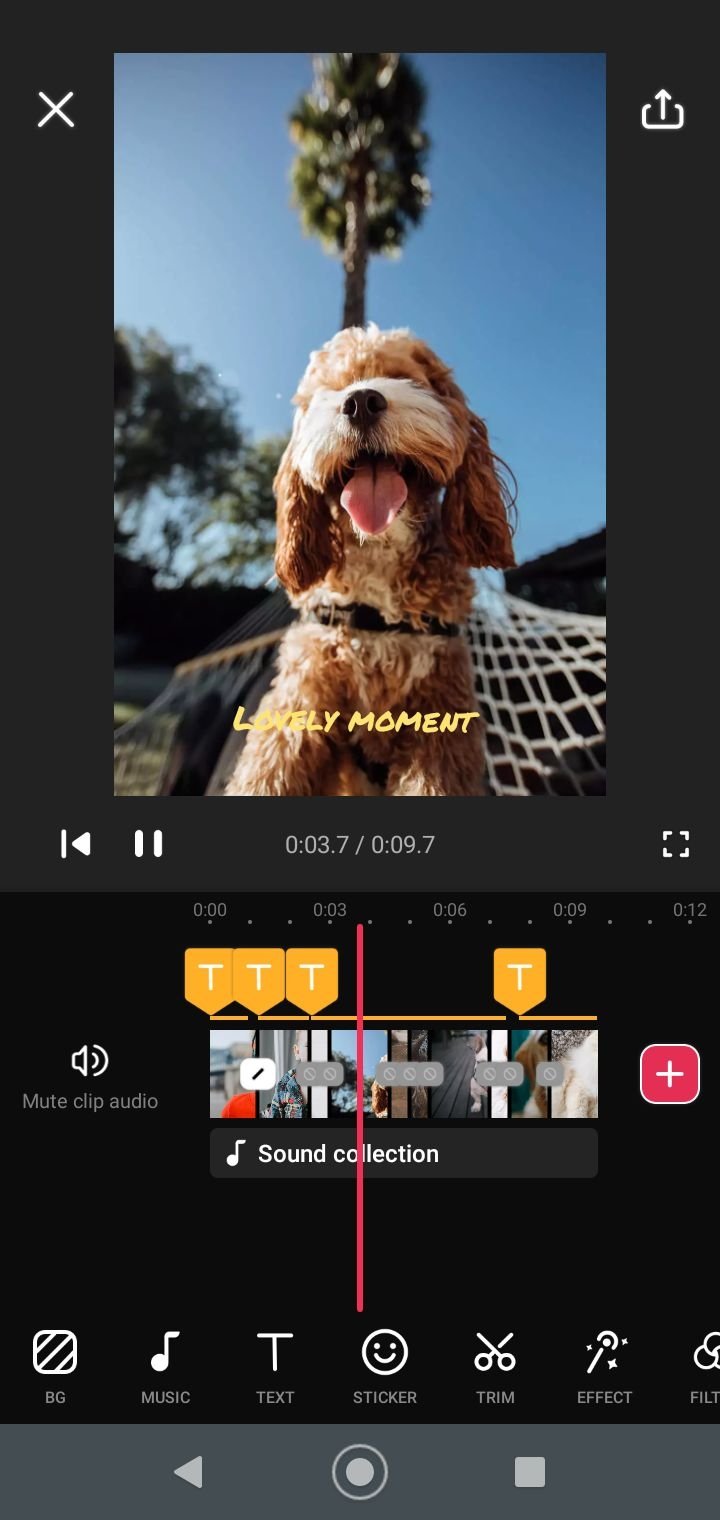Mute clip audio
Screen dimensions: 720x1520
coord(90,1077)
